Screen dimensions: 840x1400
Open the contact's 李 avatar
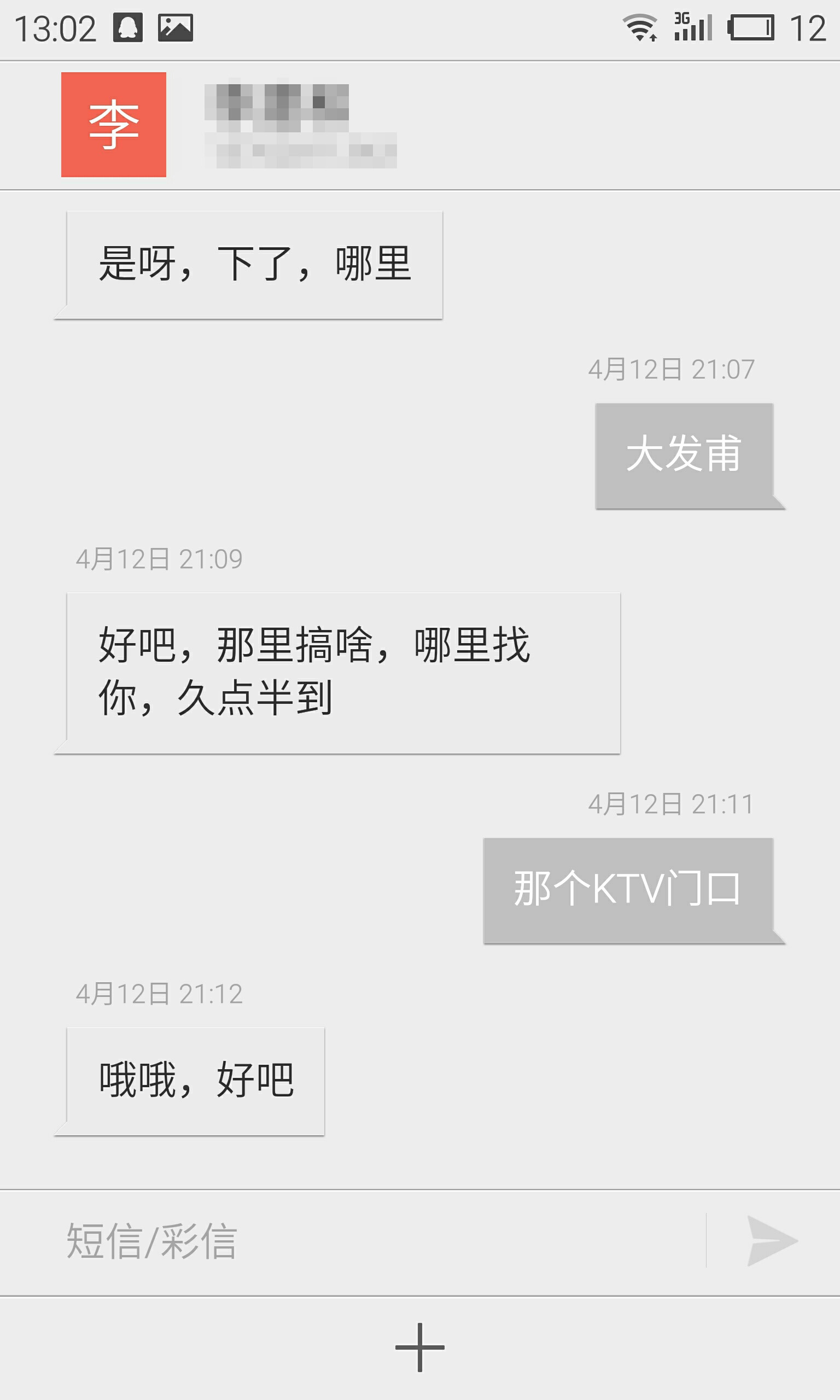(x=114, y=125)
